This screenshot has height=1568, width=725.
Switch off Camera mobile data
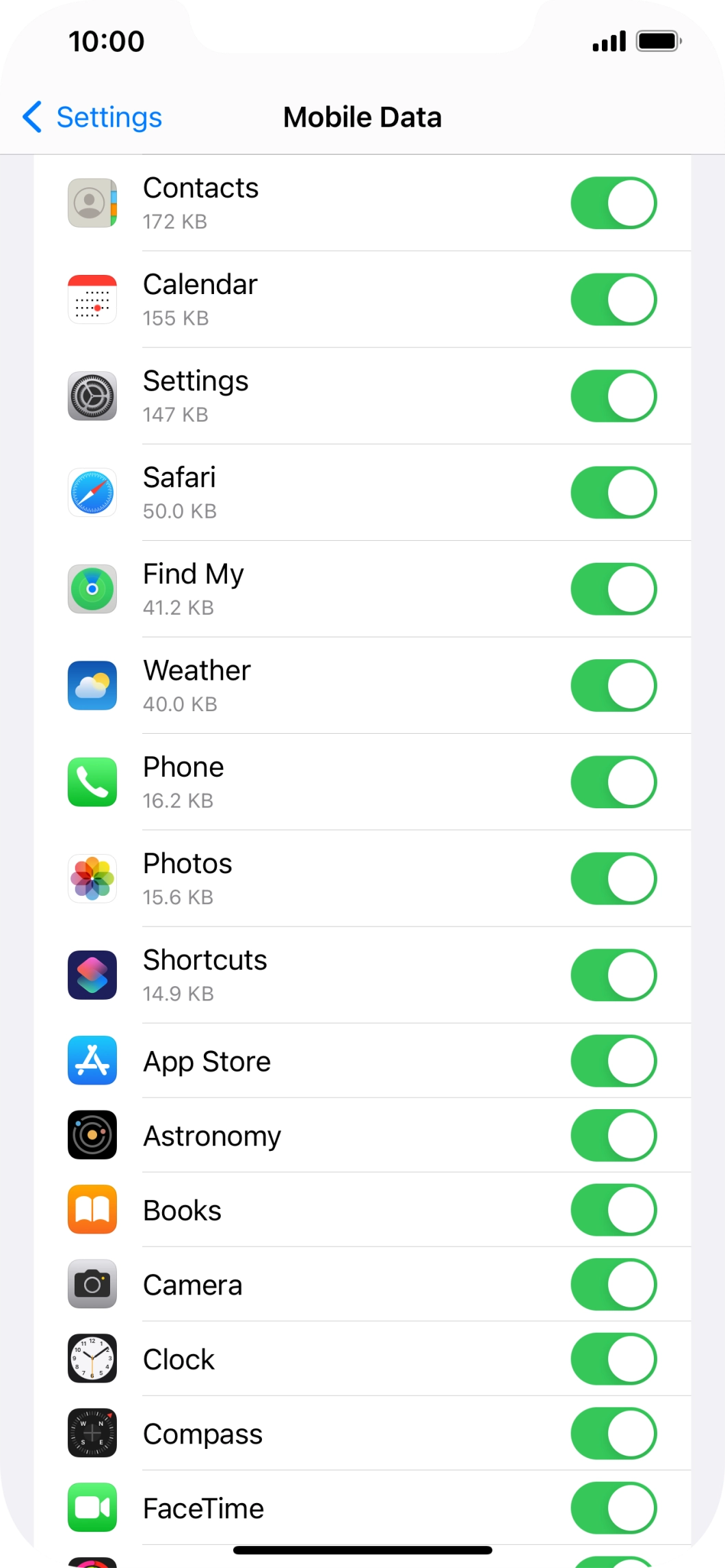613,1284
